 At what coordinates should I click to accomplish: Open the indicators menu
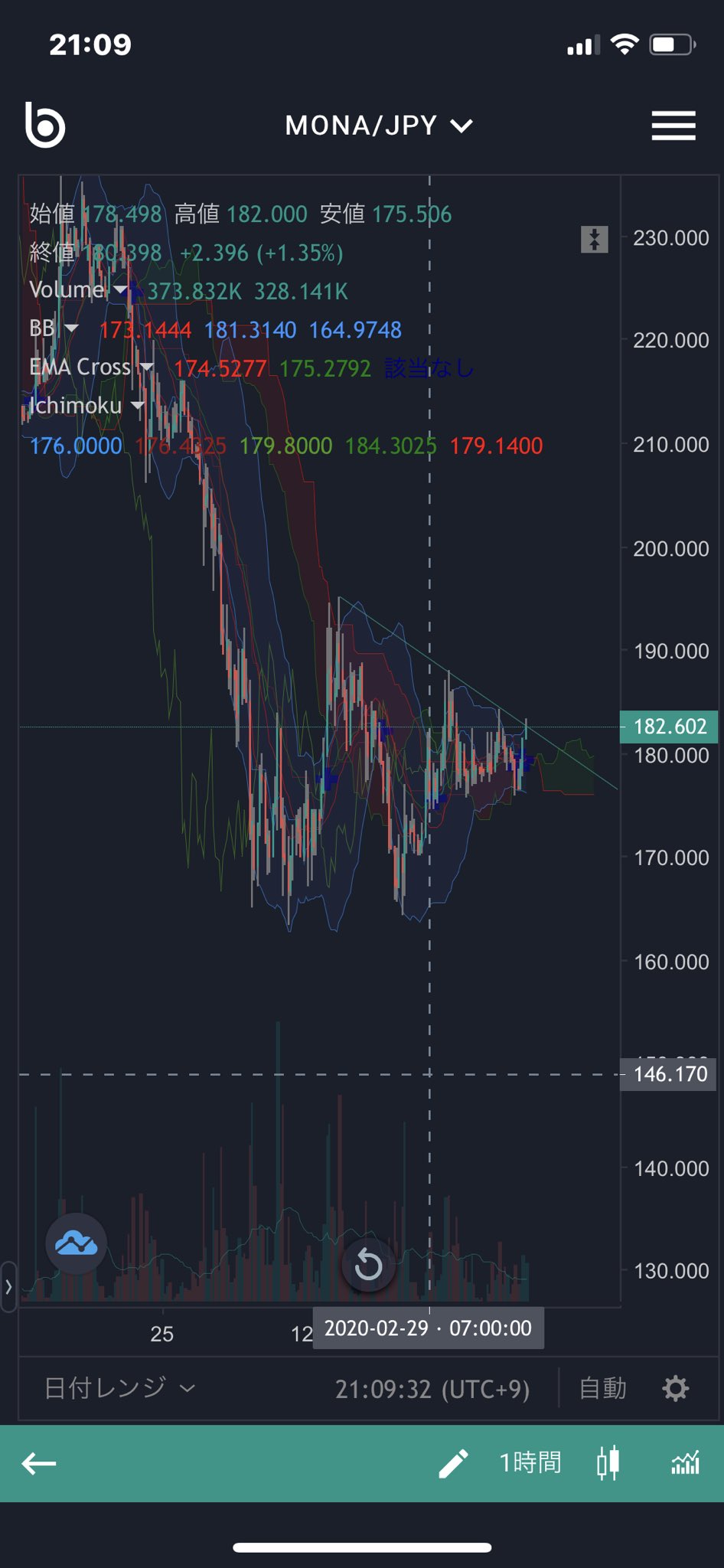click(685, 1463)
